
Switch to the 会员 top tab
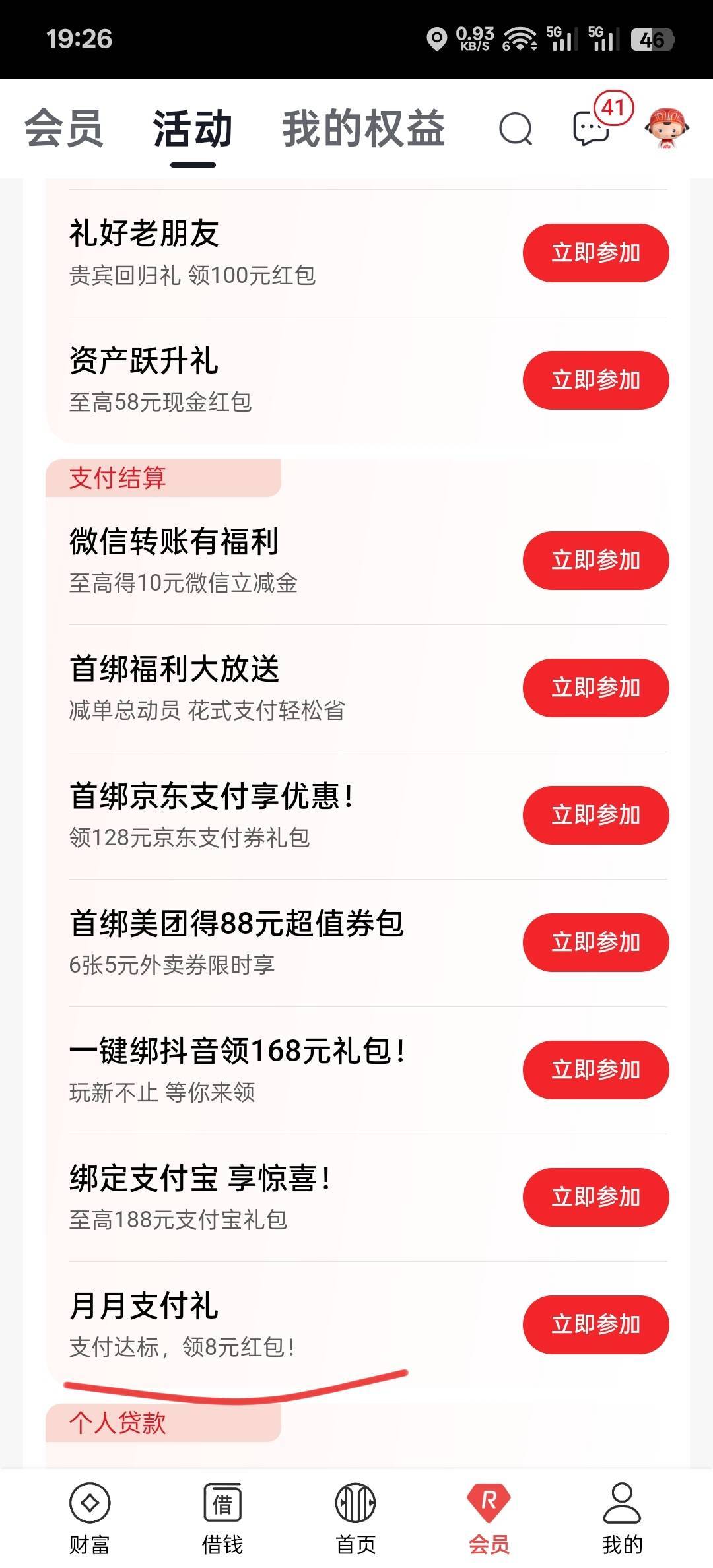[63, 128]
